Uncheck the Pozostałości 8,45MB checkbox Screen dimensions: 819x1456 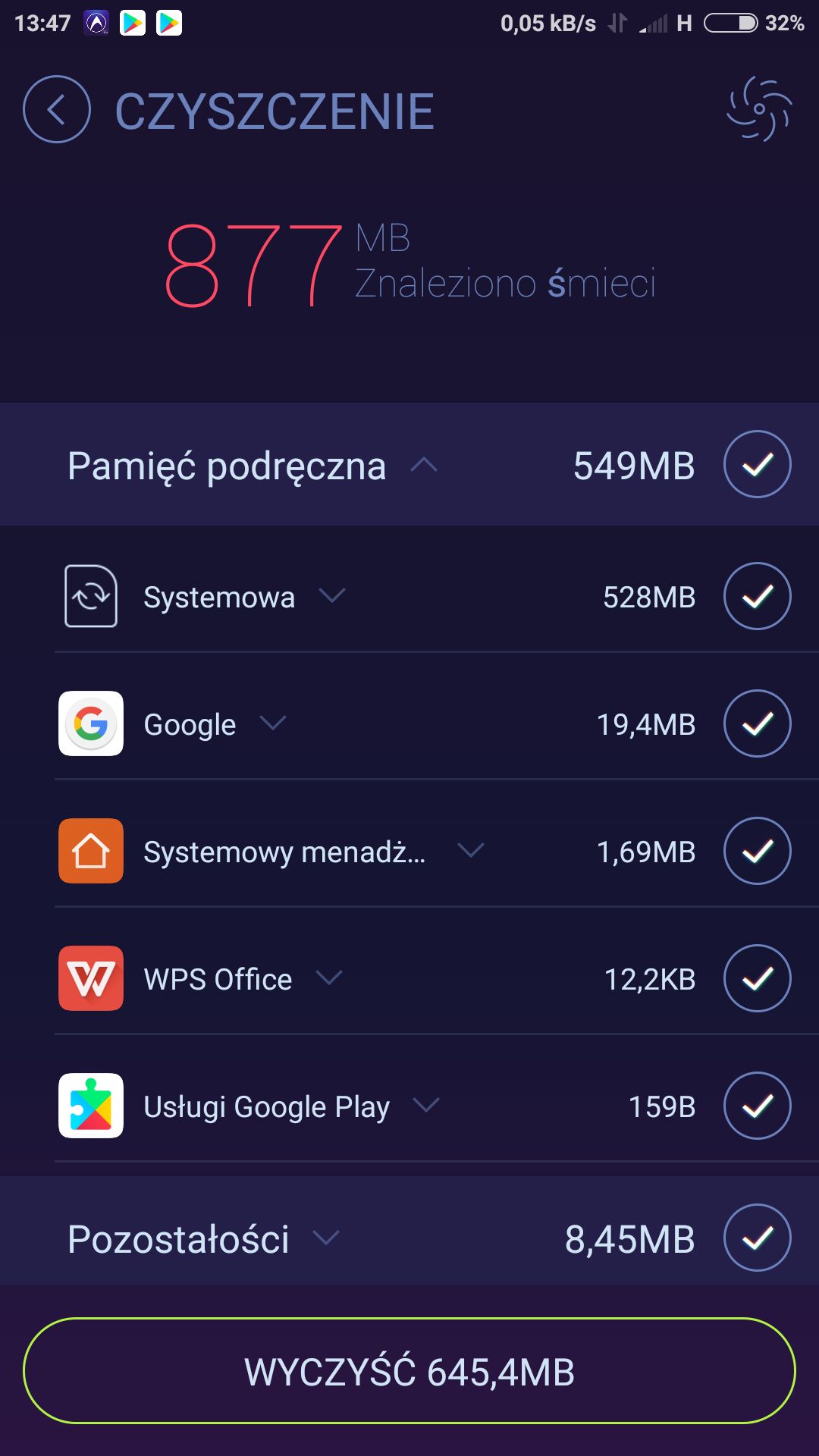click(x=758, y=1238)
